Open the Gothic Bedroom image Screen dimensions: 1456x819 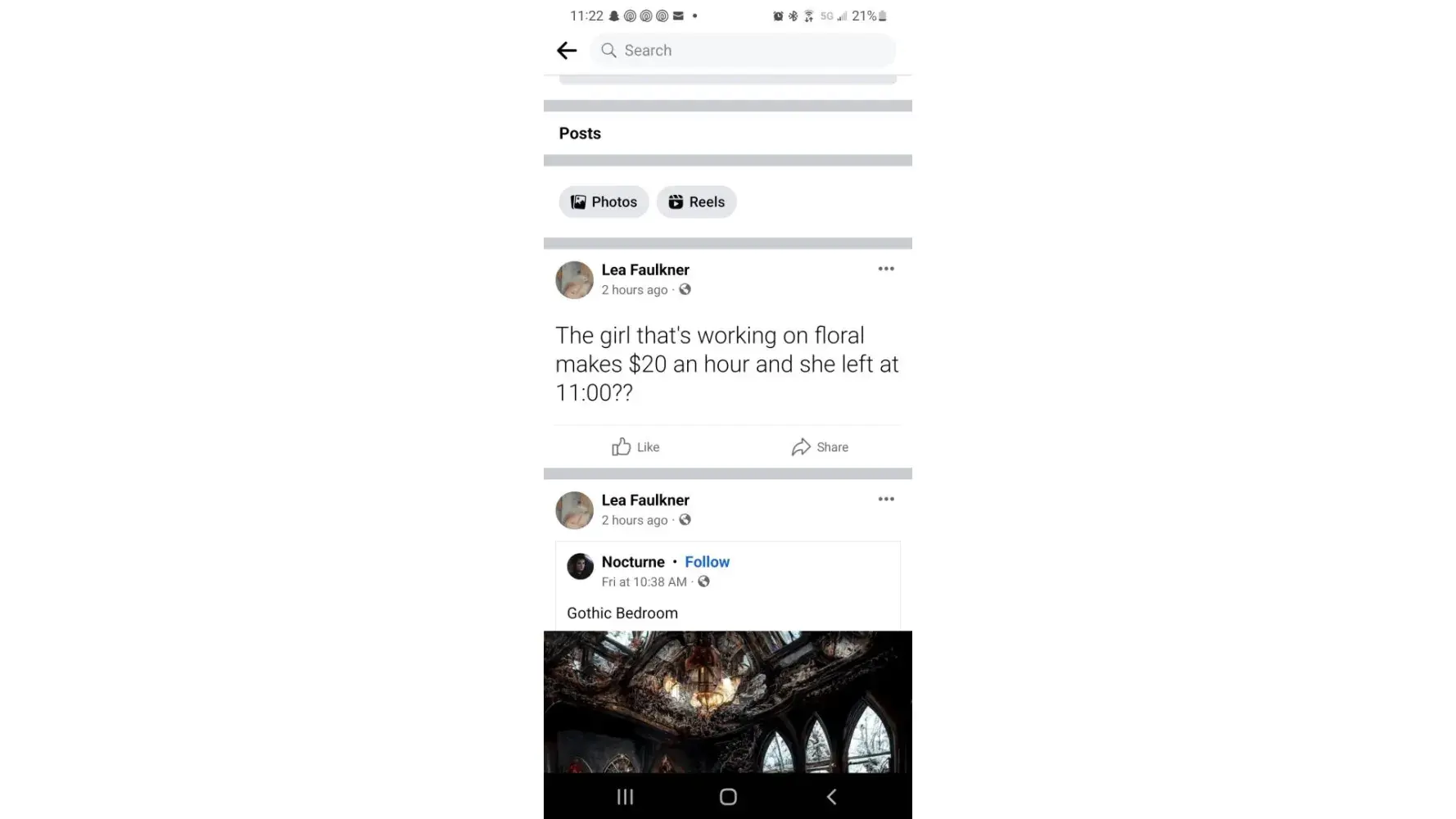[727, 701]
